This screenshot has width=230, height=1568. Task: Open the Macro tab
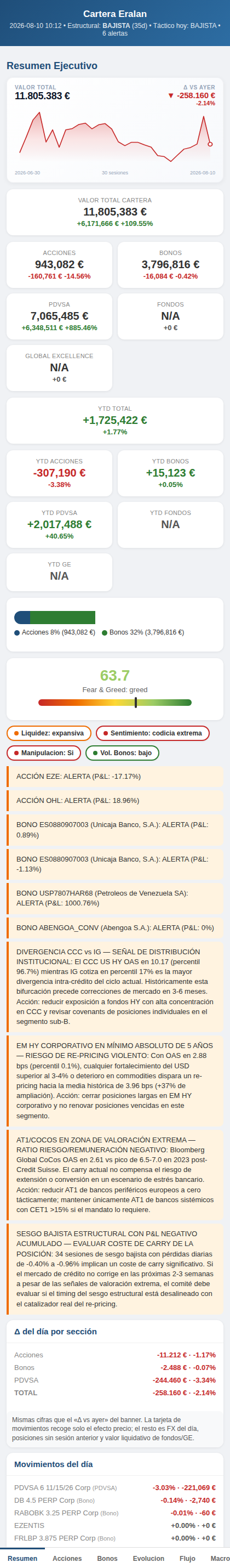(219, 1558)
